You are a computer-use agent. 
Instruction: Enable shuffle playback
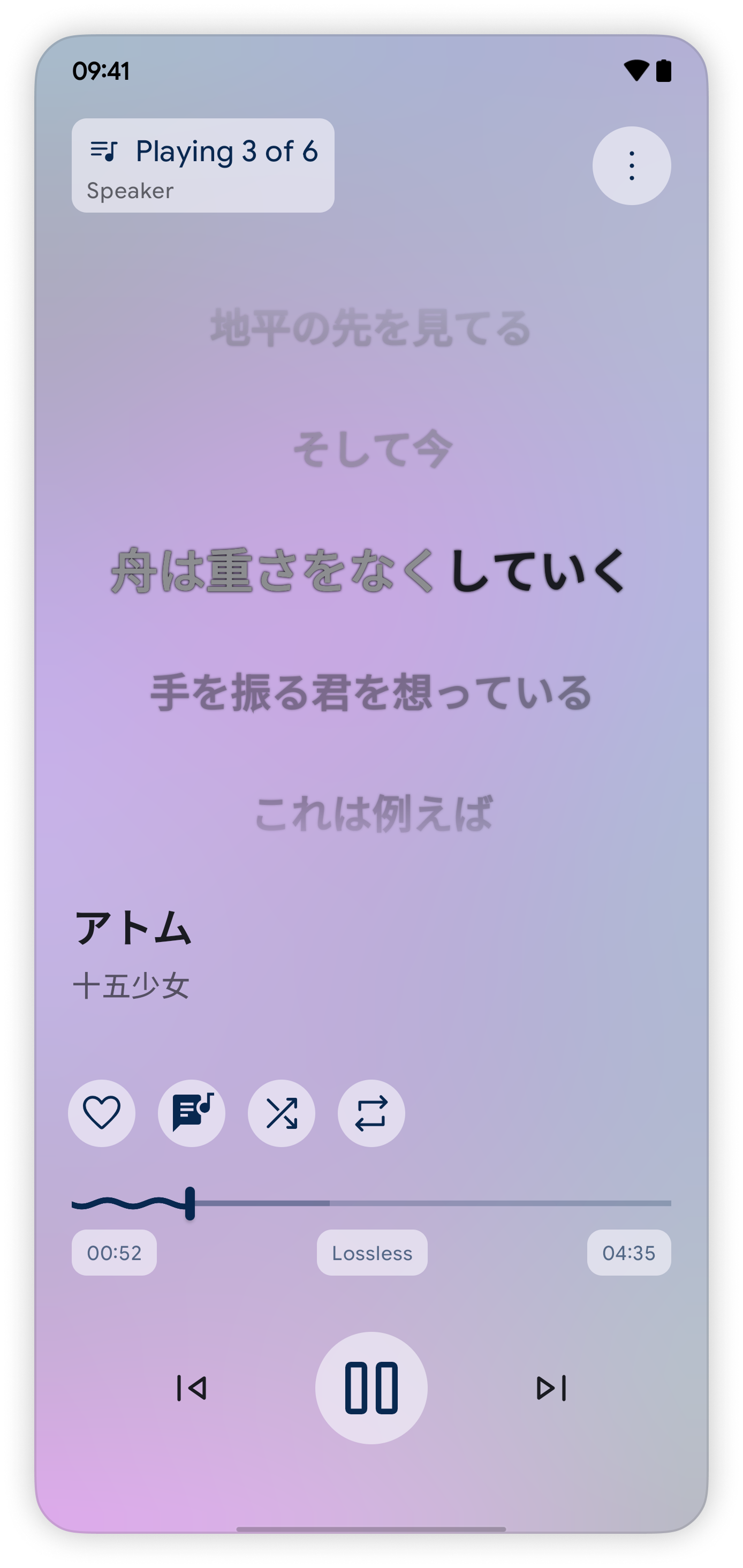pyautogui.click(x=281, y=1113)
